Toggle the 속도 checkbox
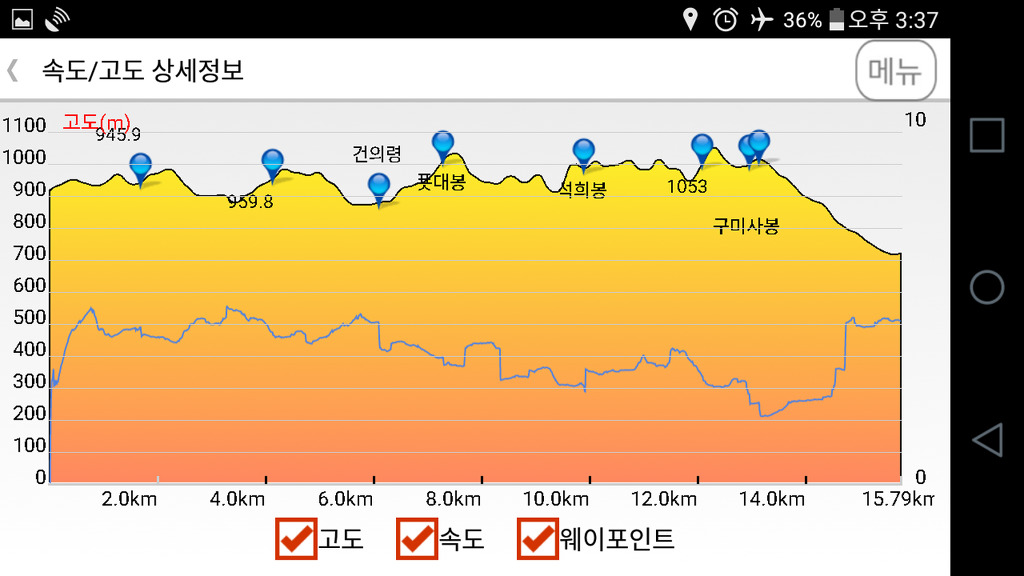 click(417, 539)
